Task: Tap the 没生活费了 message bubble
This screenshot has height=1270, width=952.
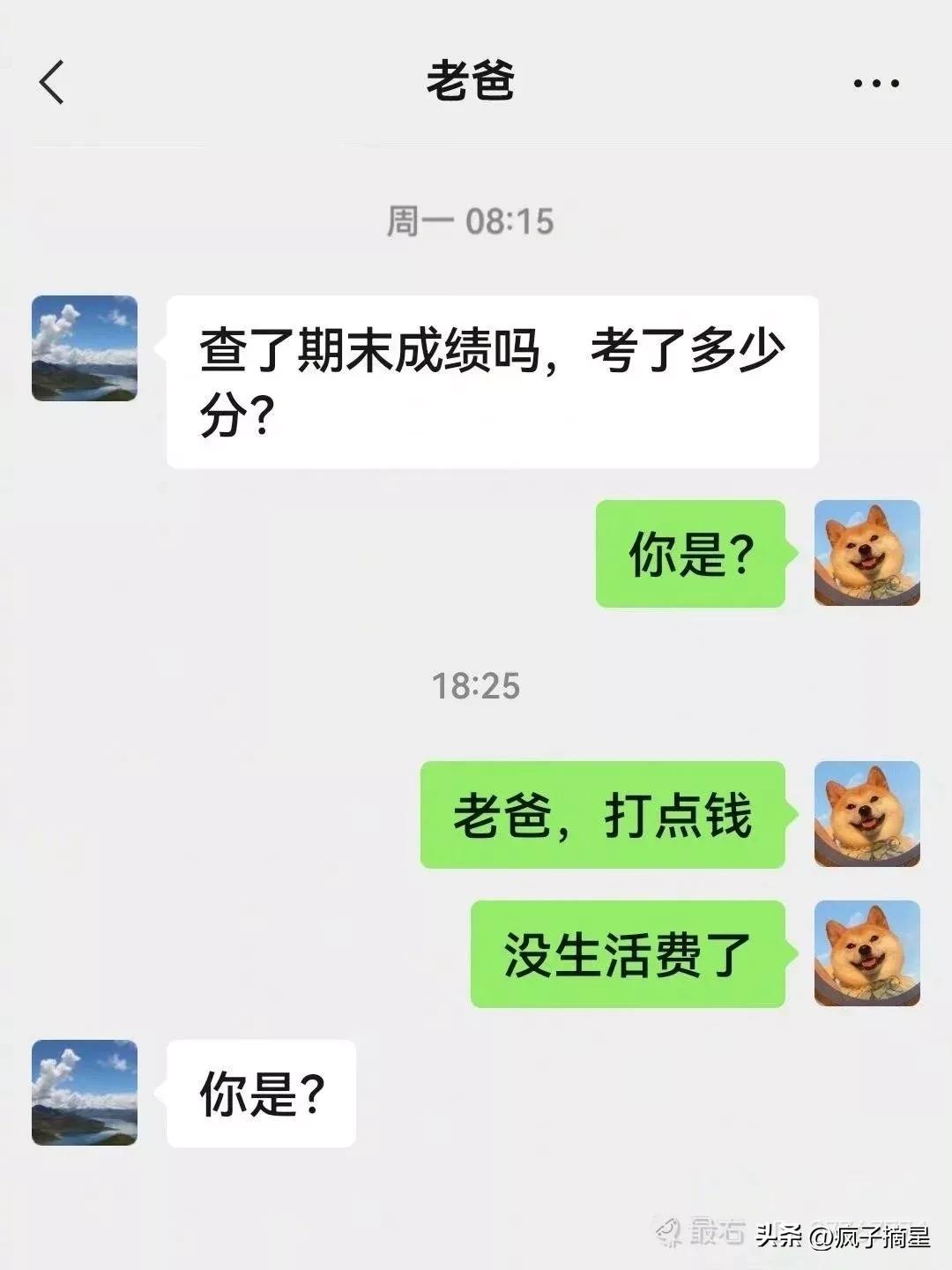Action: click(628, 953)
